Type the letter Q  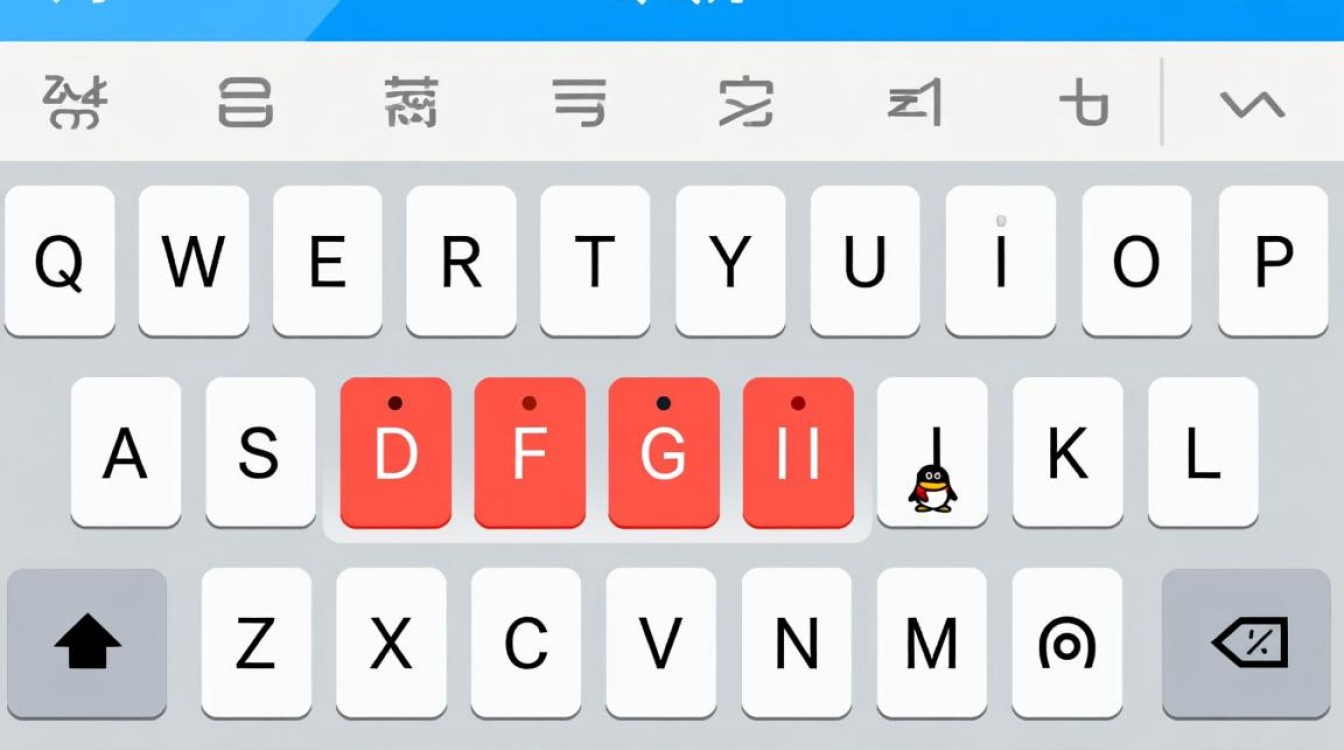pos(59,262)
